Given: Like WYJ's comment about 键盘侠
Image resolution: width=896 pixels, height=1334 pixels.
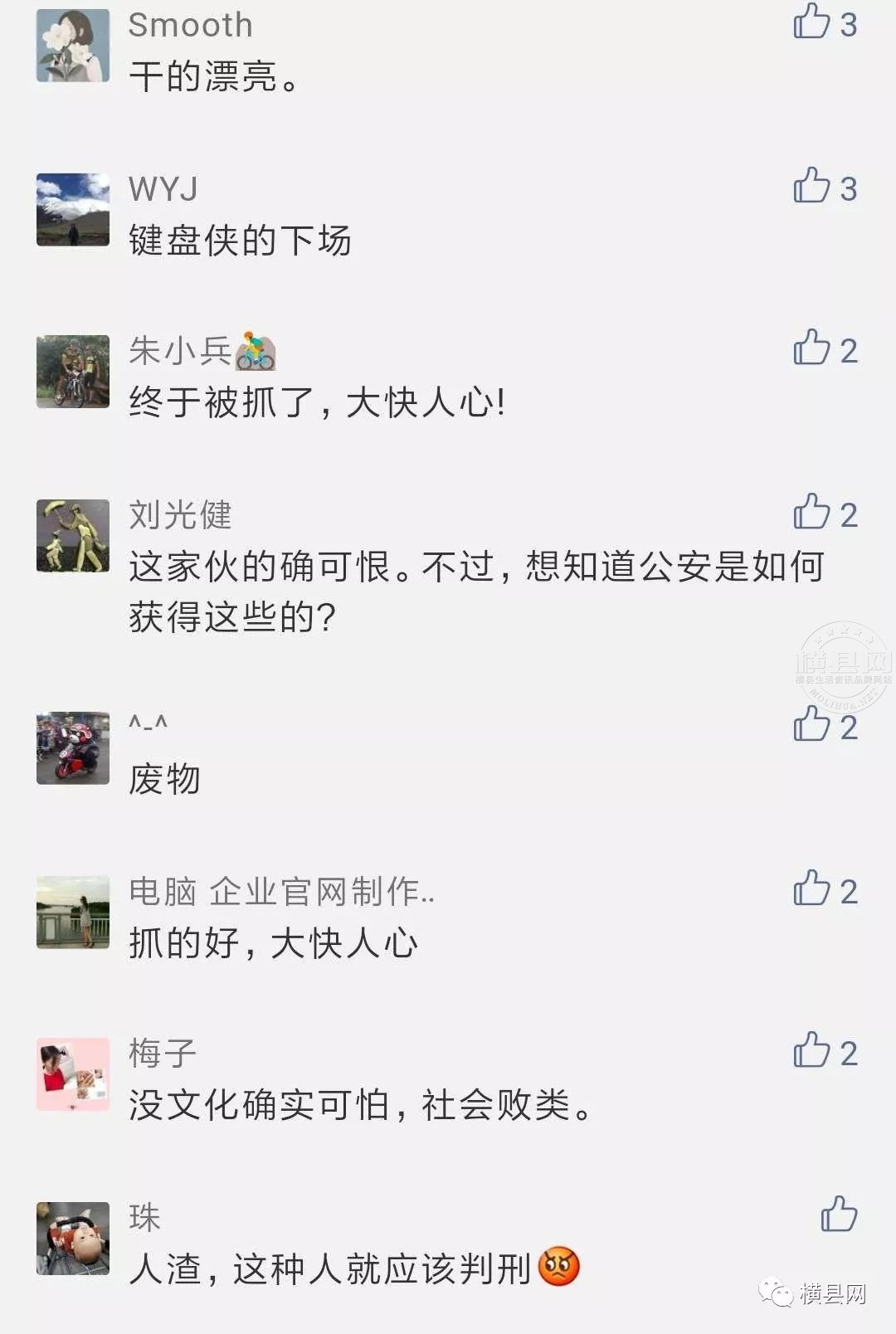Looking at the screenshot, I should click(x=811, y=187).
